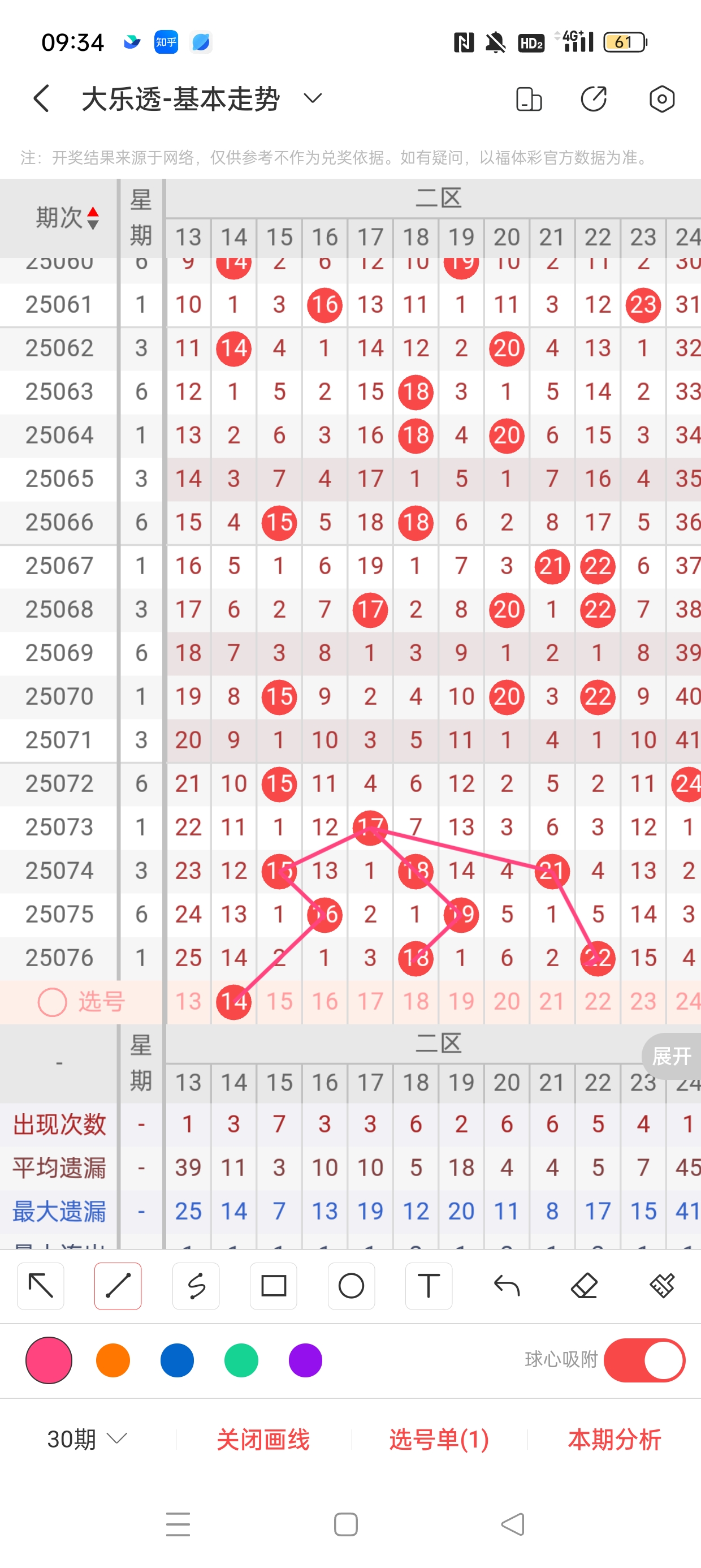Set drawing color to blue
Image resolution: width=701 pixels, height=1568 pixels.
pos(177,1360)
